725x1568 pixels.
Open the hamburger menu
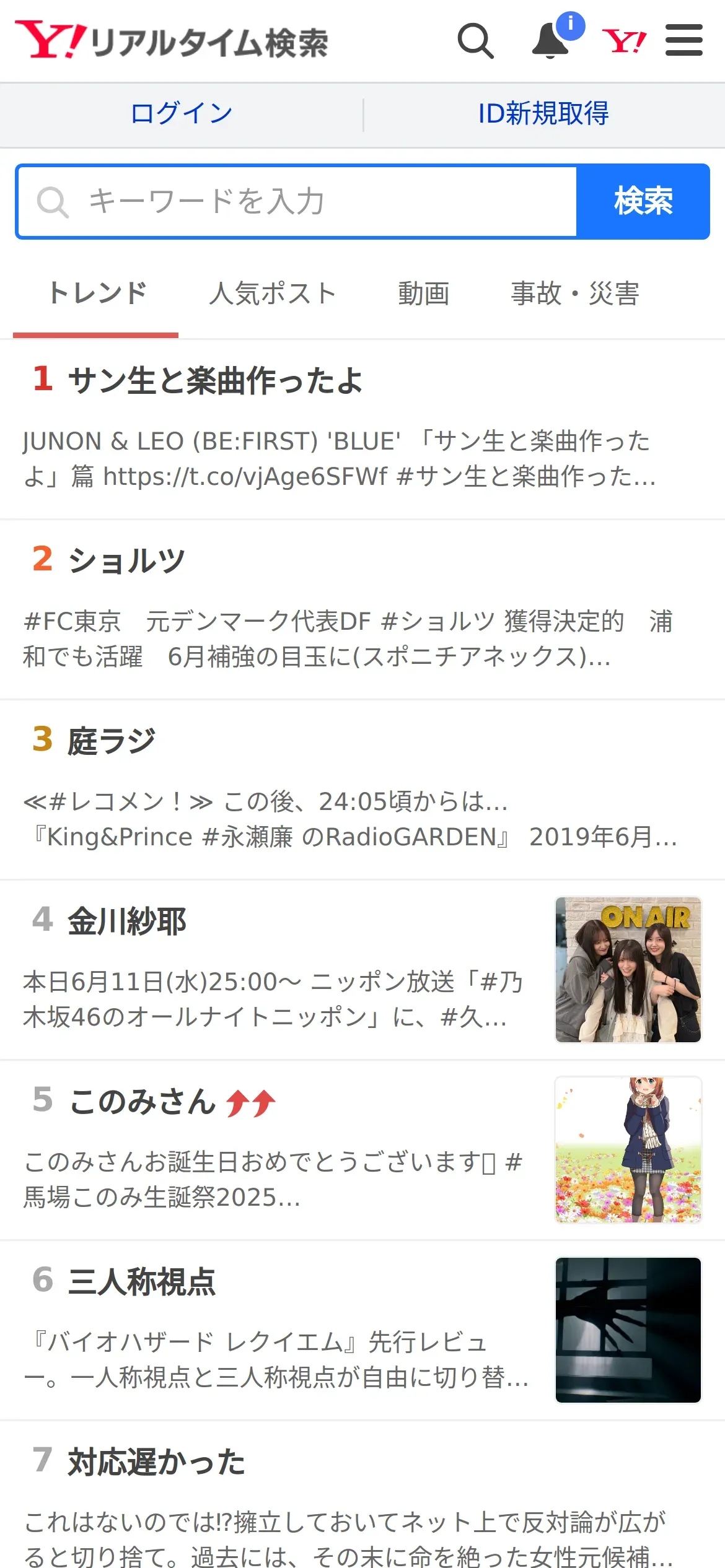click(684, 40)
